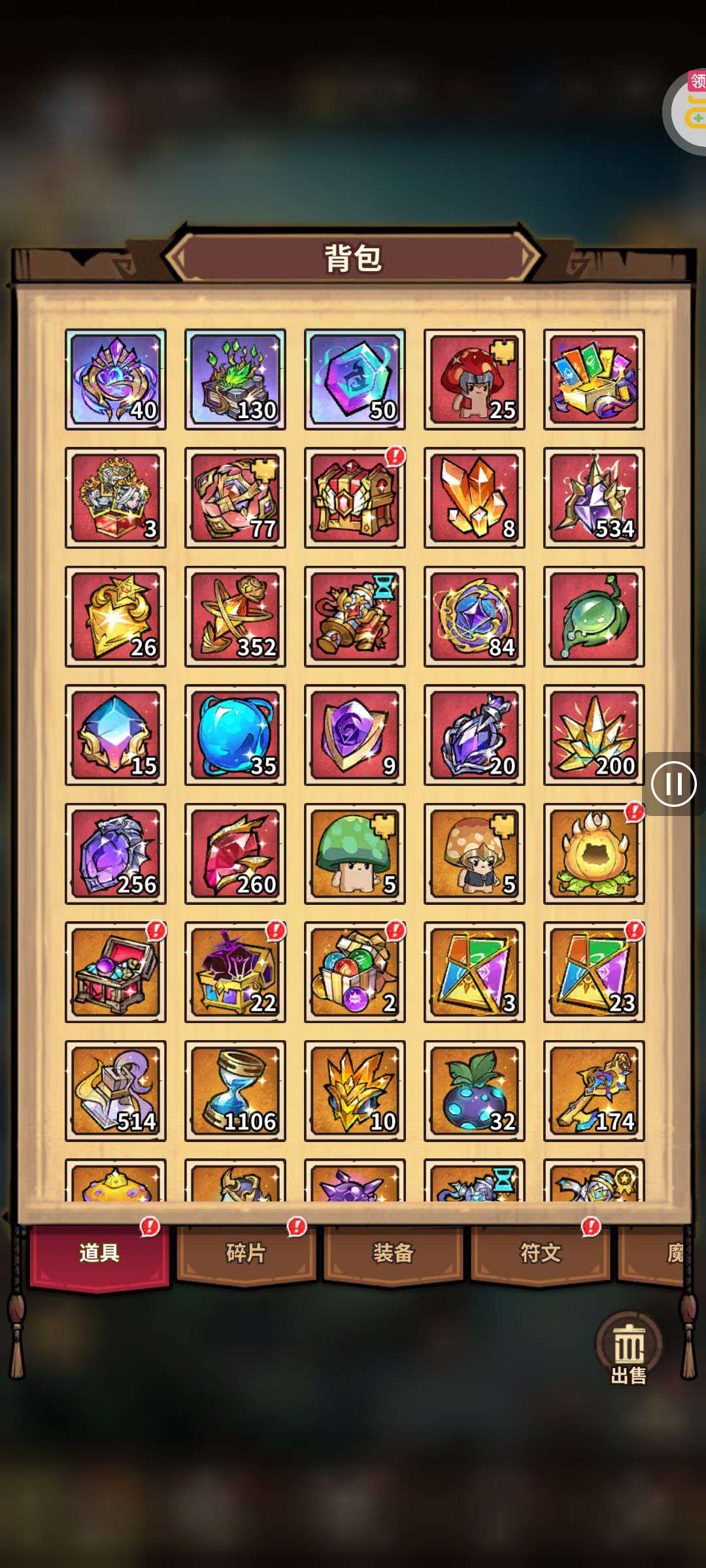Select the green mushroom item with 5
706x1568 pixels.
[x=354, y=853]
